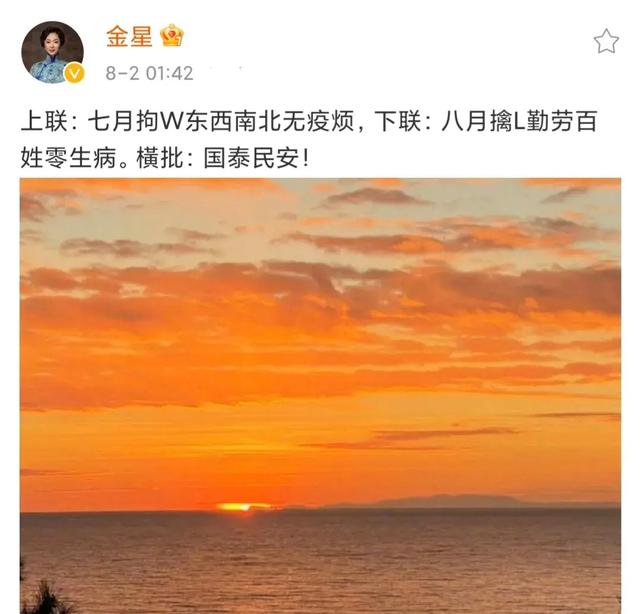
Task: Favorite this post with the star icon
Action: click(x=605, y=41)
